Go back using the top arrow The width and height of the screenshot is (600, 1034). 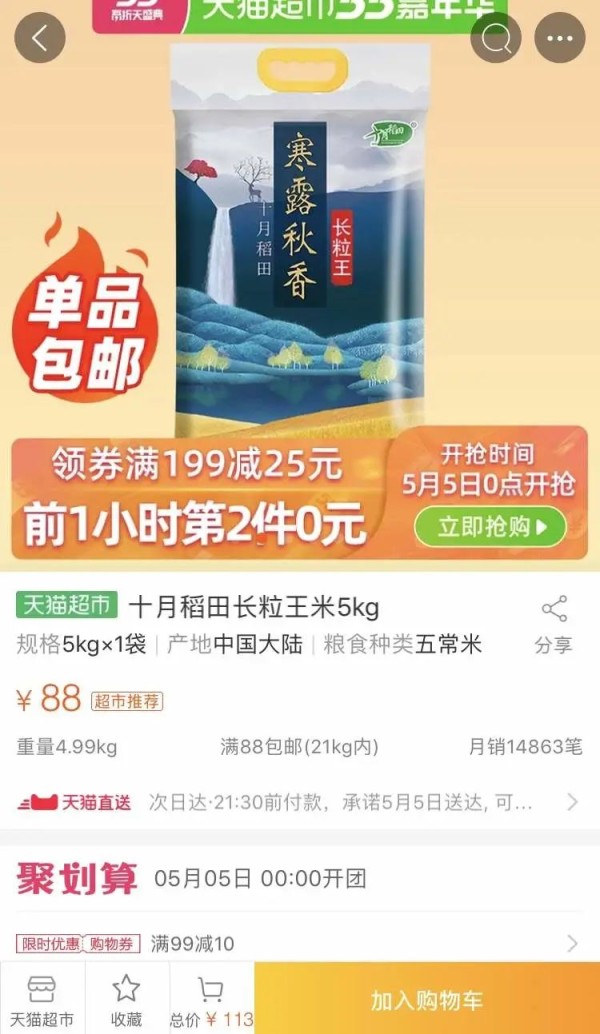coord(40,39)
